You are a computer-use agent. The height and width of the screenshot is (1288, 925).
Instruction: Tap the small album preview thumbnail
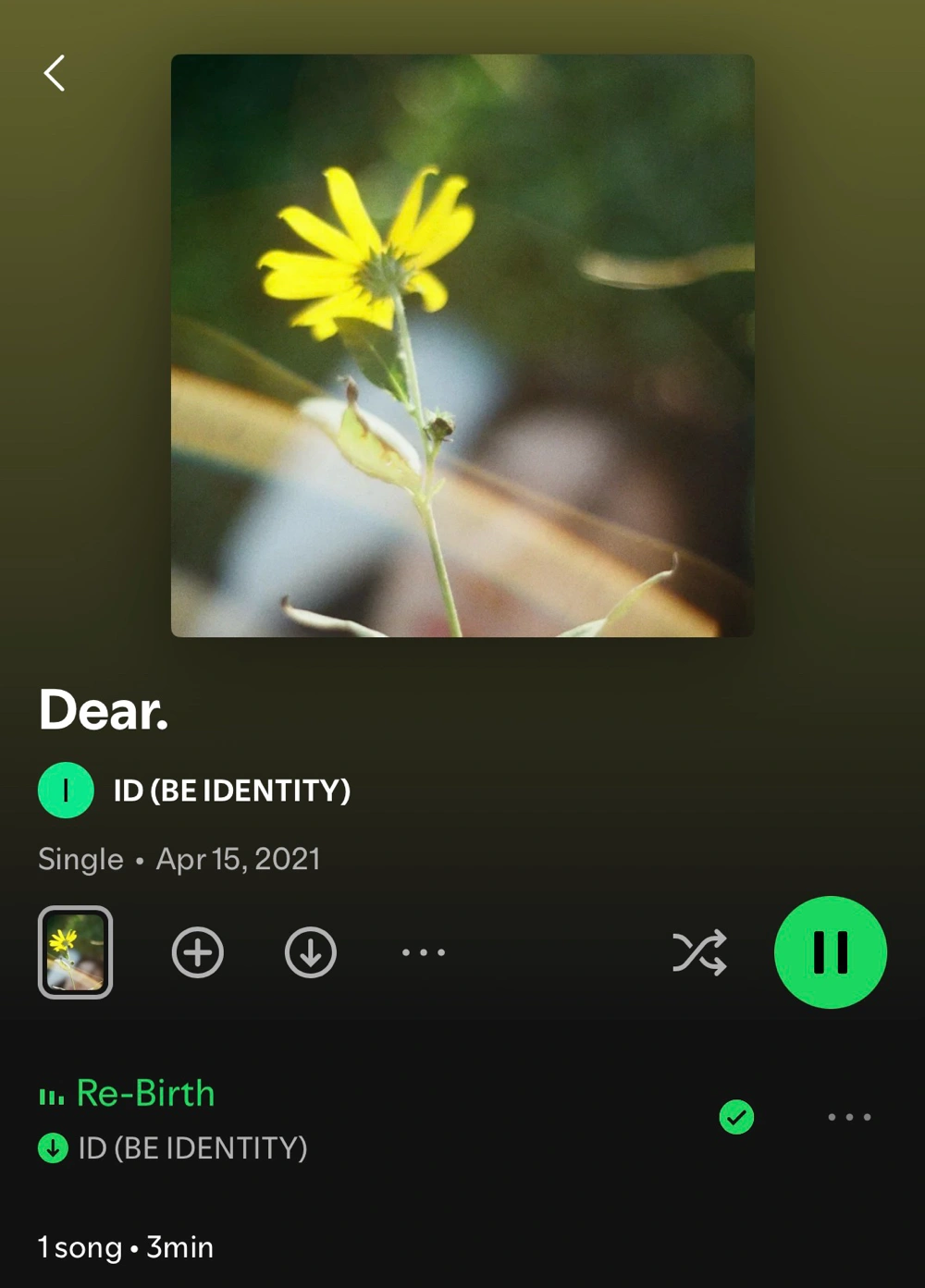[x=75, y=952]
